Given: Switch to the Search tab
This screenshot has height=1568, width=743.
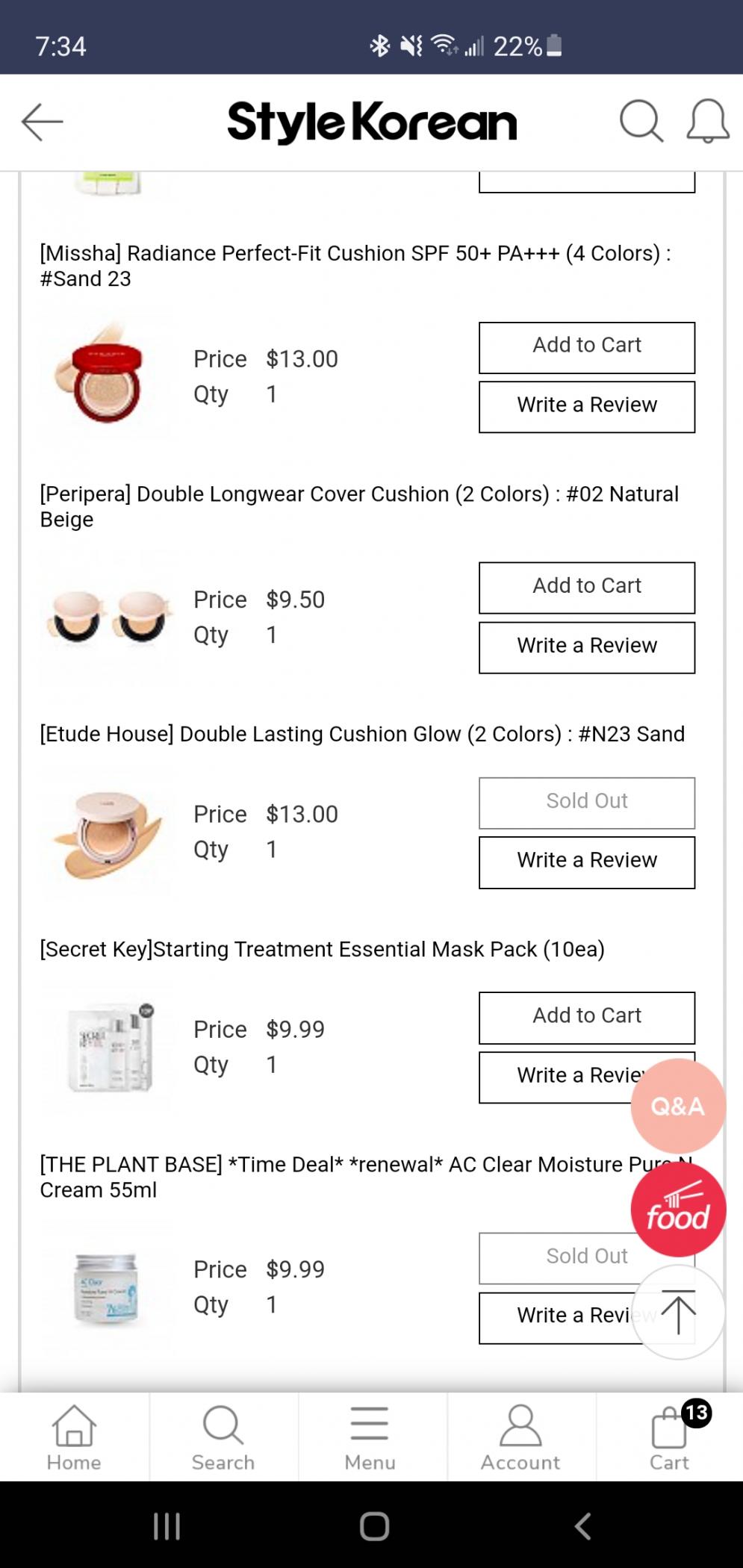Looking at the screenshot, I should (x=223, y=1437).
